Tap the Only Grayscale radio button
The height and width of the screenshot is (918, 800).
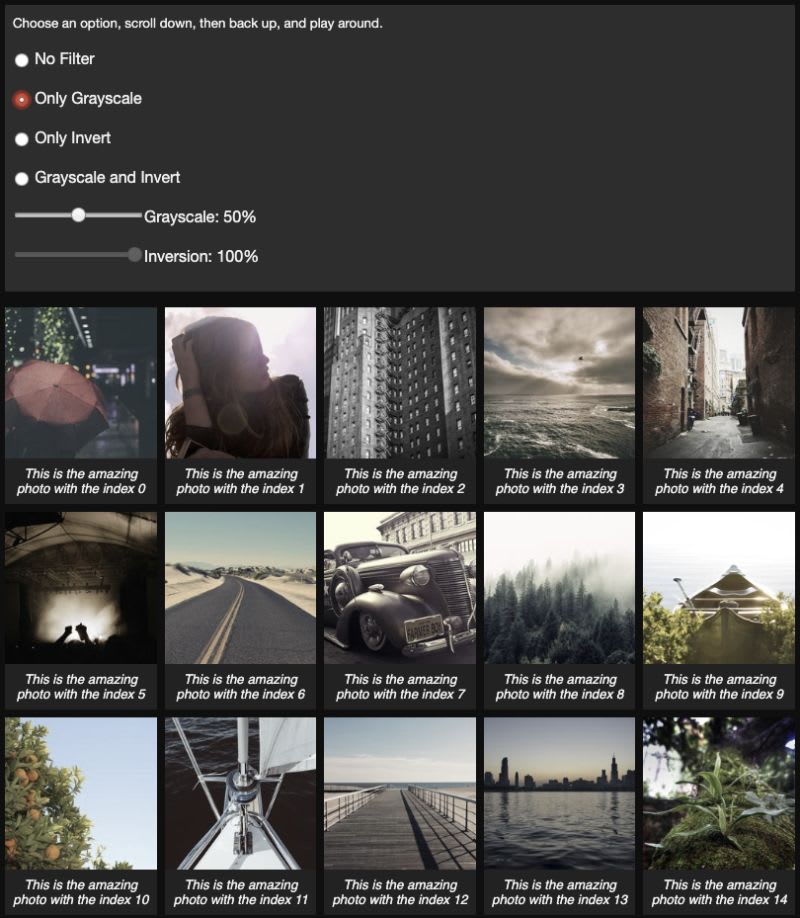(22, 100)
